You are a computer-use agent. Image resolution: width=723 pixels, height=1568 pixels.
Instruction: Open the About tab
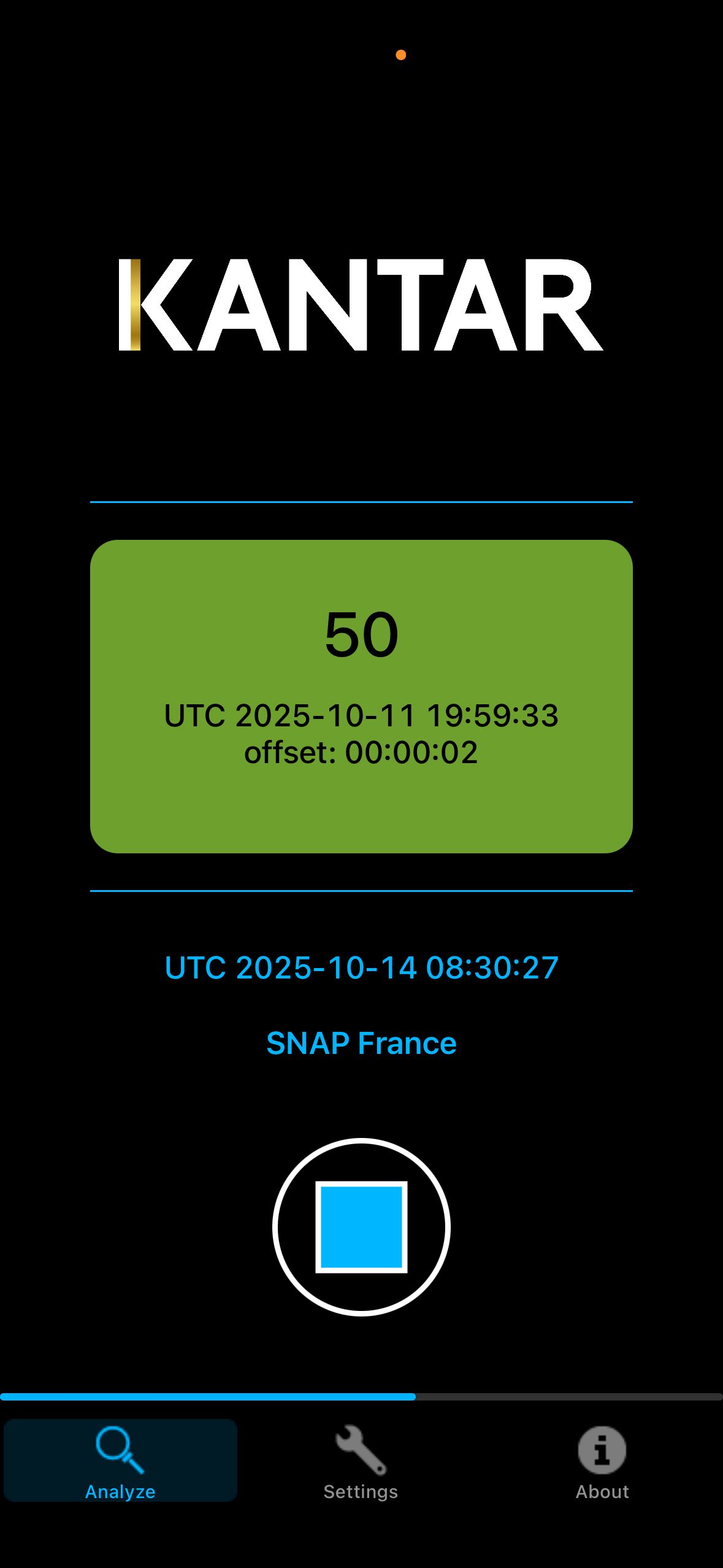coord(602,1462)
